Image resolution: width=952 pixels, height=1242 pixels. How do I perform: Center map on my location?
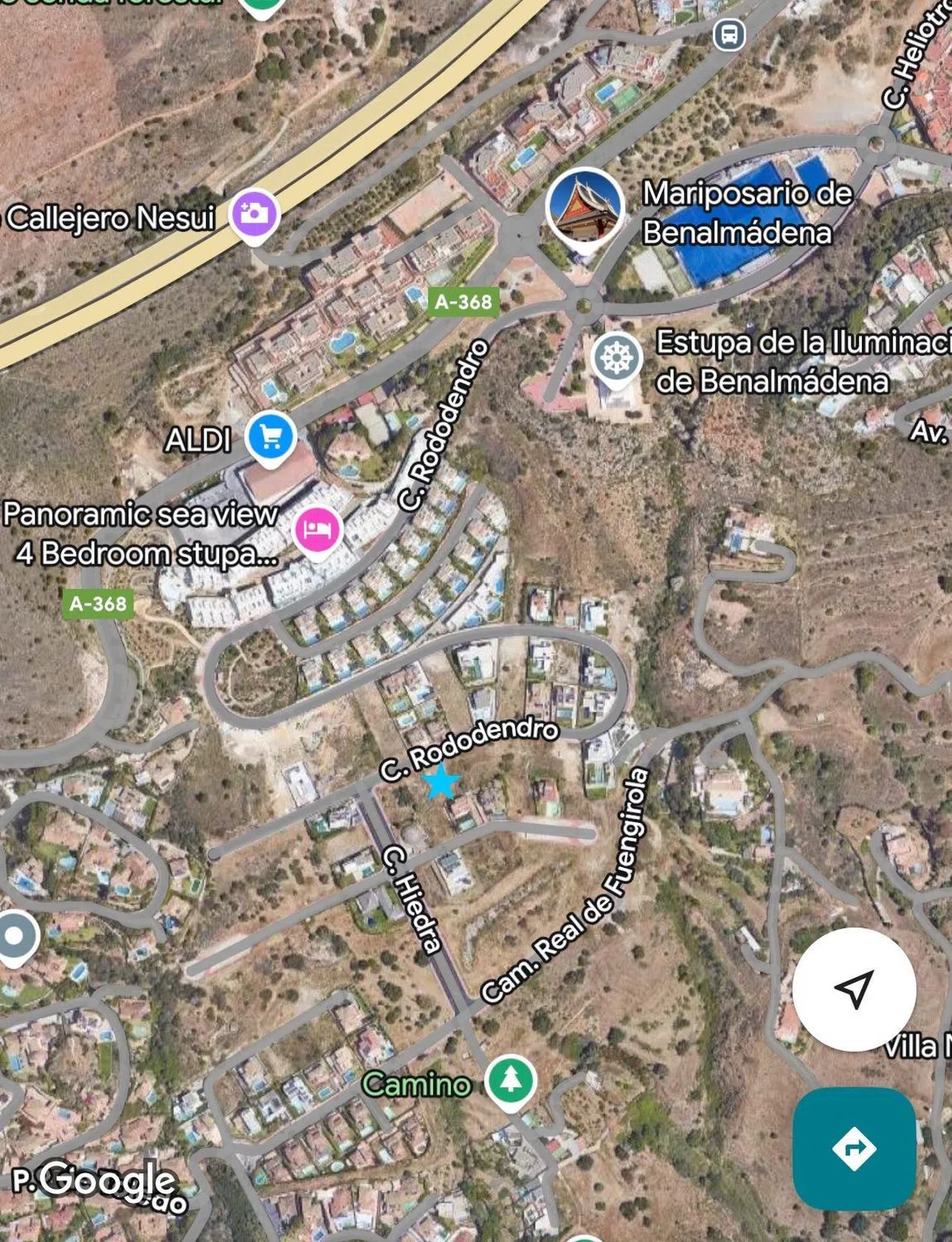pos(853,988)
